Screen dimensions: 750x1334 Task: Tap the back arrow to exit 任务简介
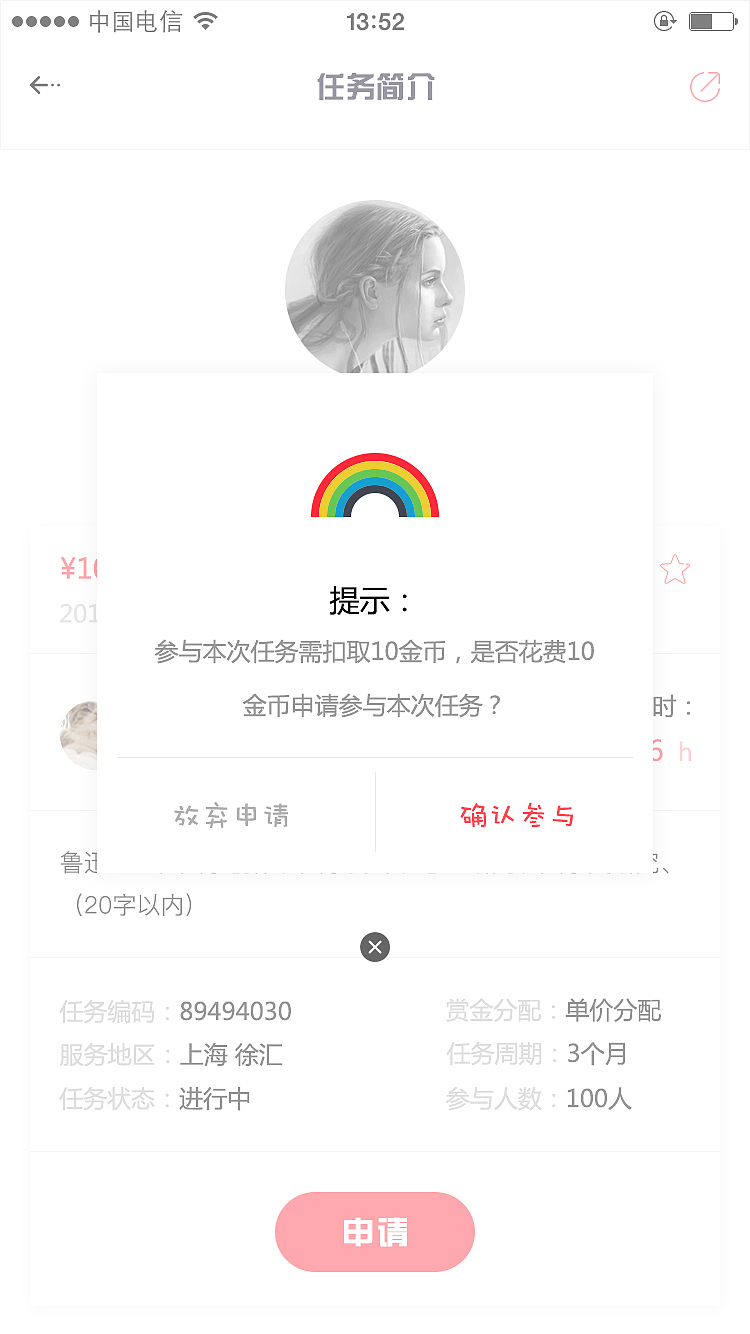[42, 84]
